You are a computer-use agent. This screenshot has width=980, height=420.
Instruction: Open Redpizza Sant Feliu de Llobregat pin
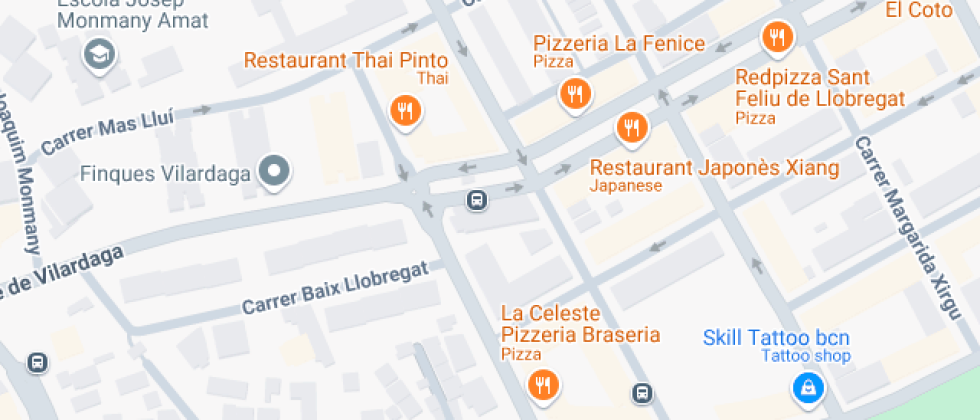coord(777,38)
